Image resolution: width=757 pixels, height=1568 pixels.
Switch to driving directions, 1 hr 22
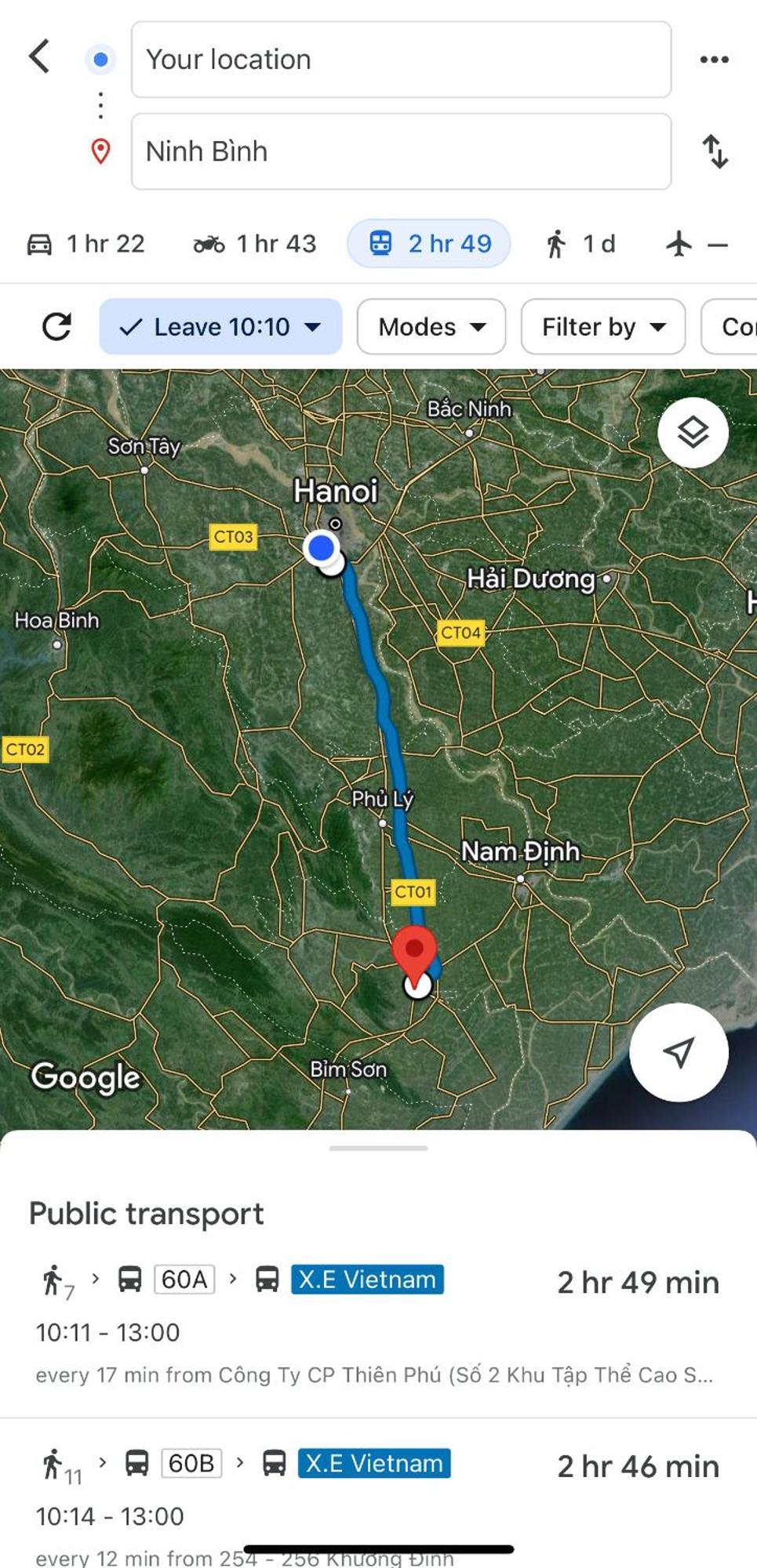(86, 244)
